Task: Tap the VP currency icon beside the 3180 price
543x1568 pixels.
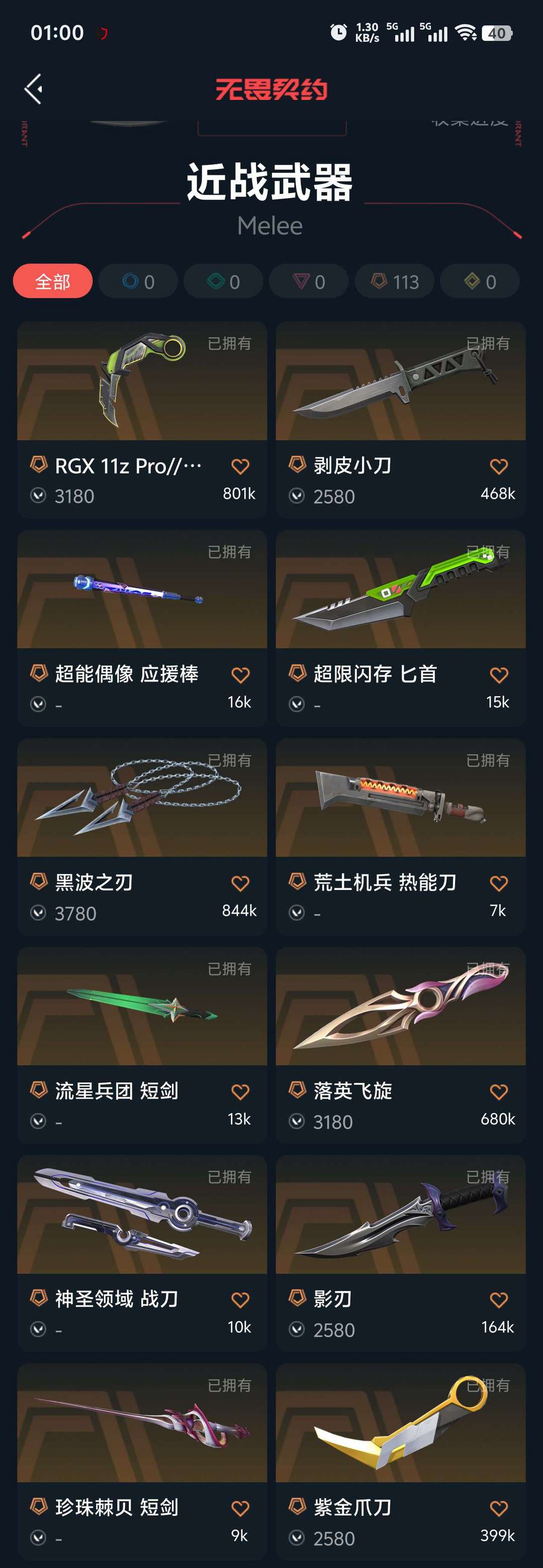Action: coord(38,496)
